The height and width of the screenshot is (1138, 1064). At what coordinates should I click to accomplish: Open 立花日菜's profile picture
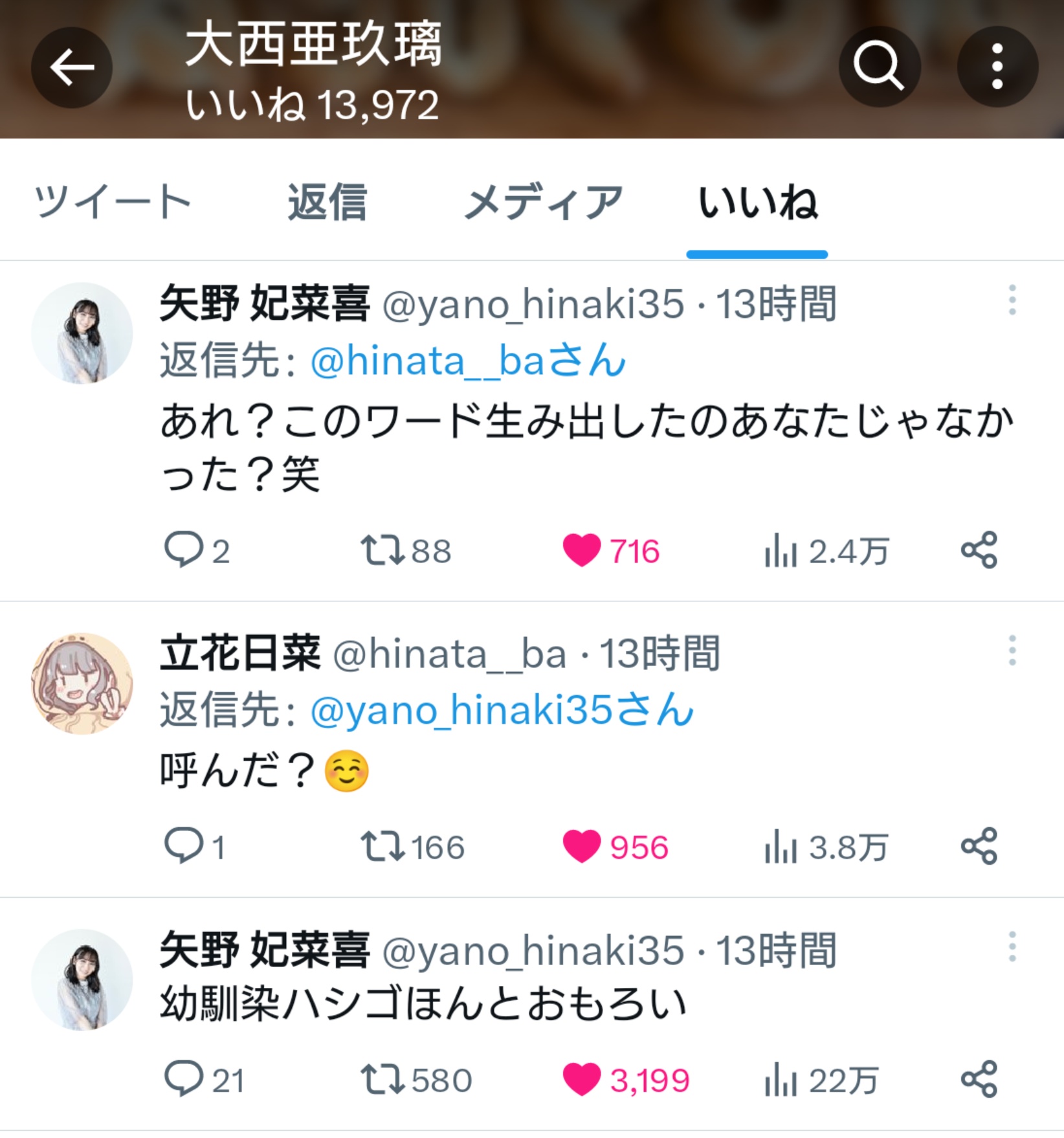click(x=82, y=684)
